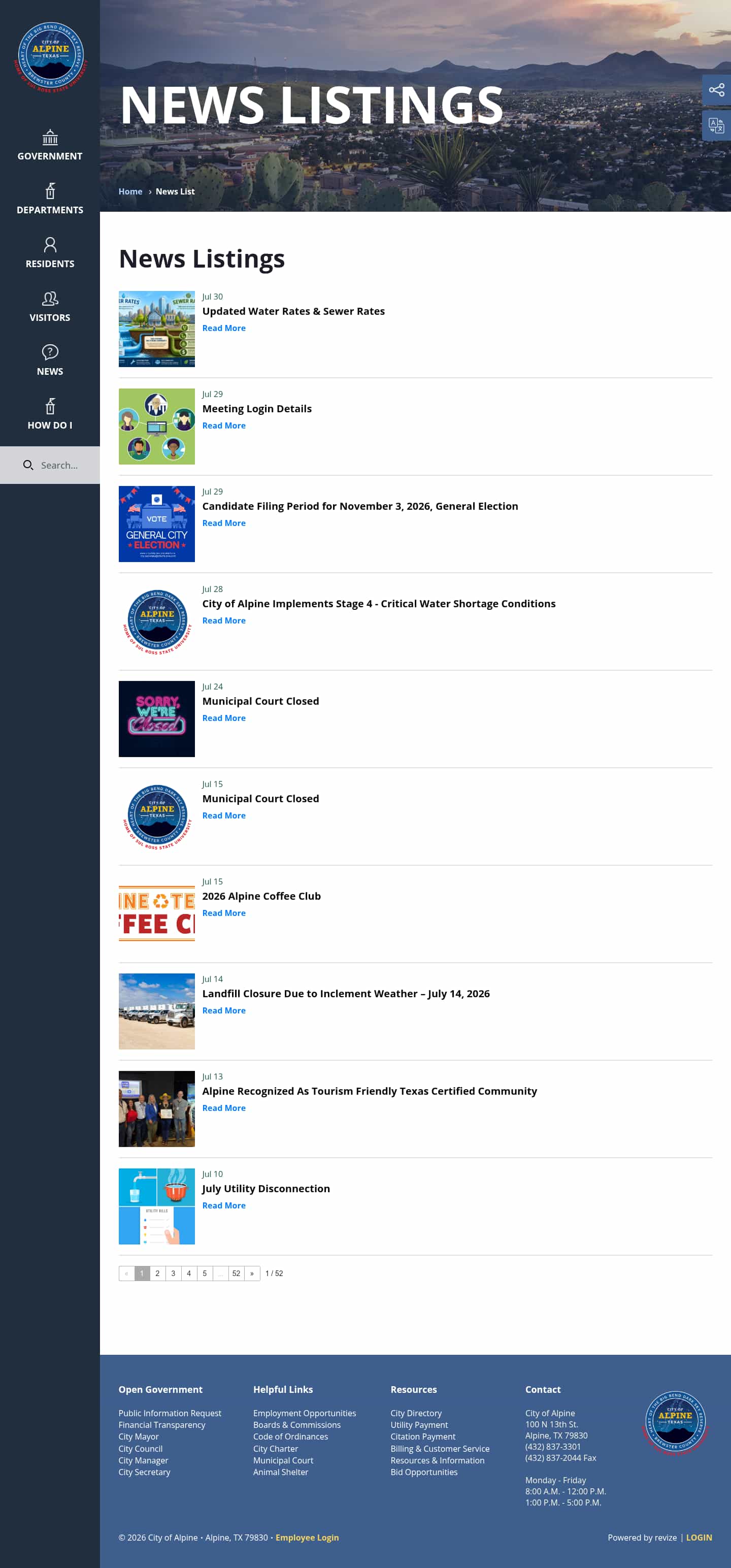The height and width of the screenshot is (1568, 731).
Task: Open the Departments sidebar menu
Action: click(x=50, y=199)
